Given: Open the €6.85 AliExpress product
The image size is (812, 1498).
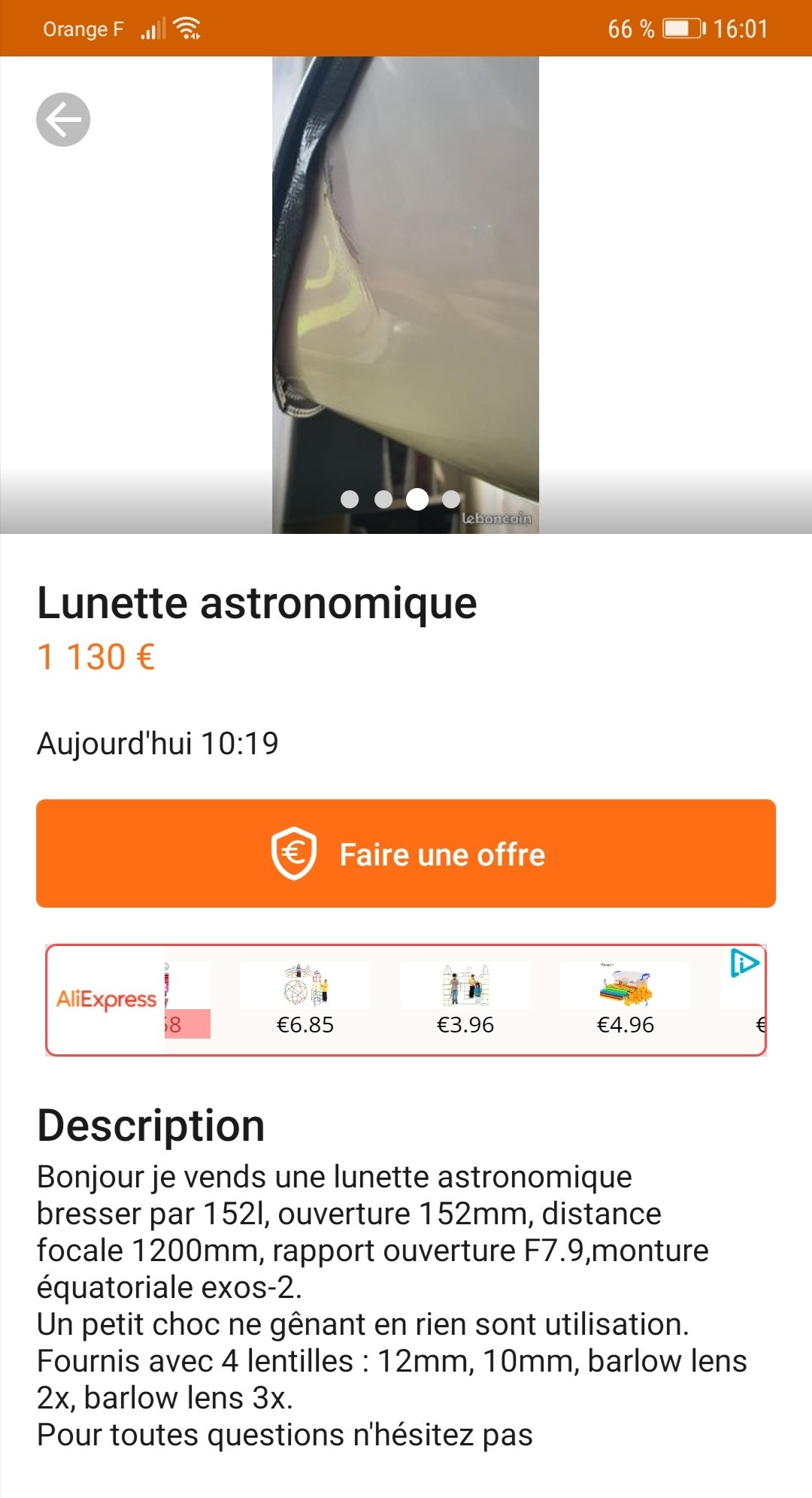Looking at the screenshot, I should pyautogui.click(x=305, y=999).
